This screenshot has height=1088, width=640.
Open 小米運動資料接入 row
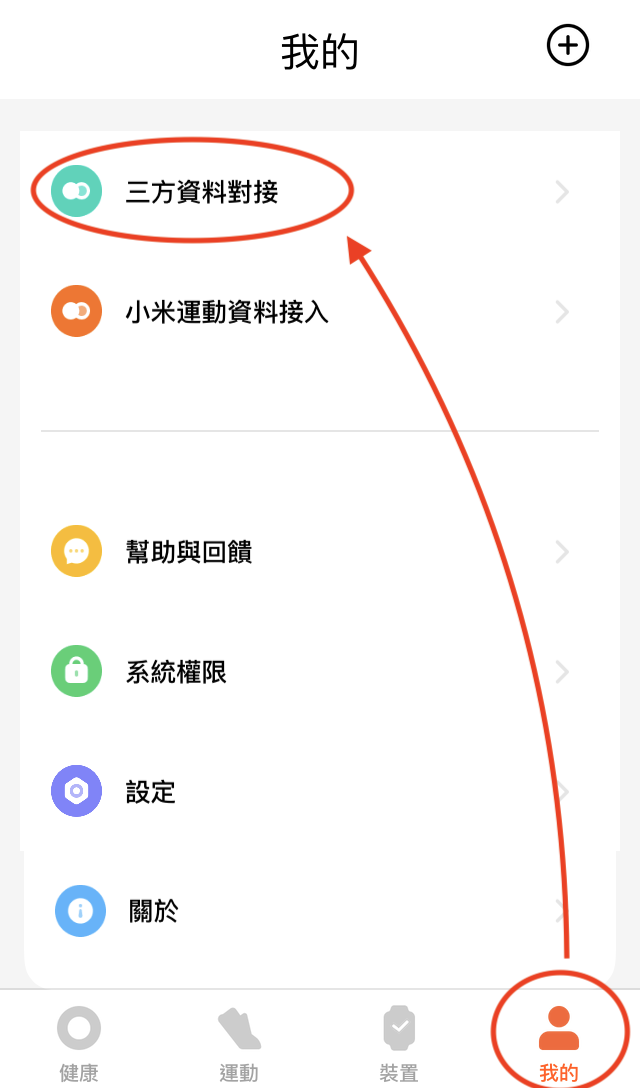tap(320, 312)
